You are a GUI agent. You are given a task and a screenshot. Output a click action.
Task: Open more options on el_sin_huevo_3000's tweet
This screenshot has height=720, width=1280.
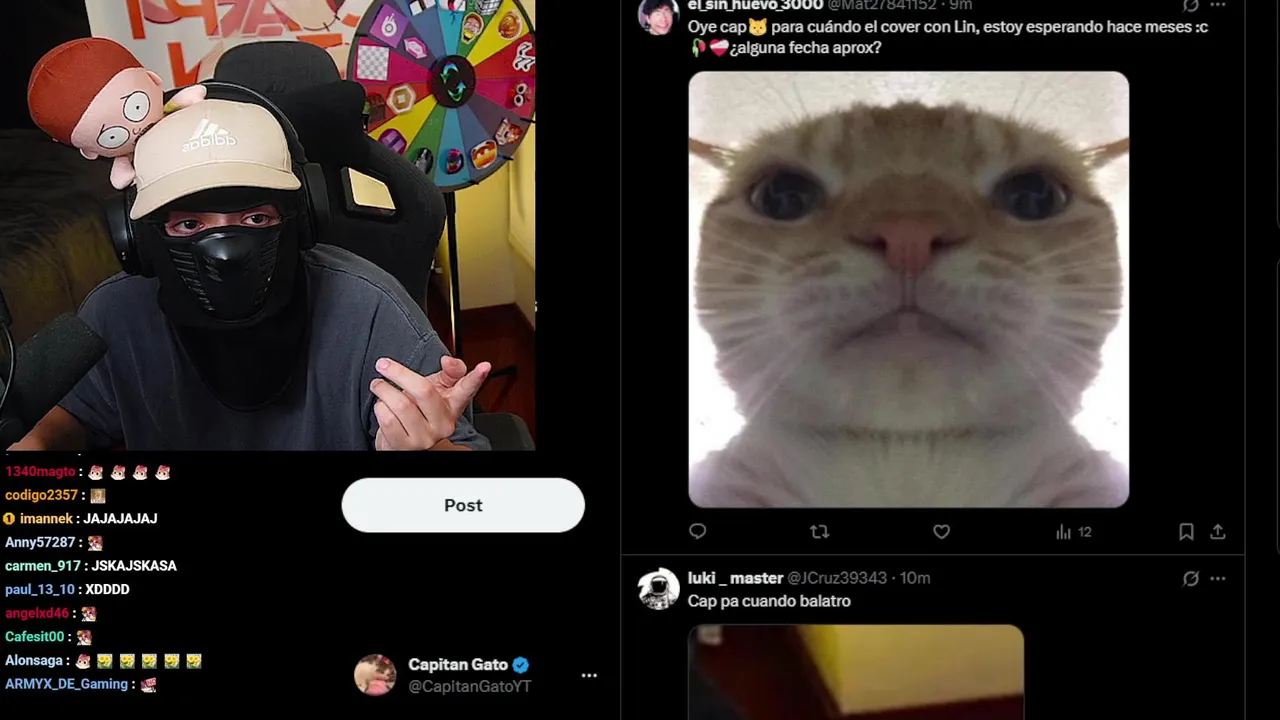pos(1218,5)
